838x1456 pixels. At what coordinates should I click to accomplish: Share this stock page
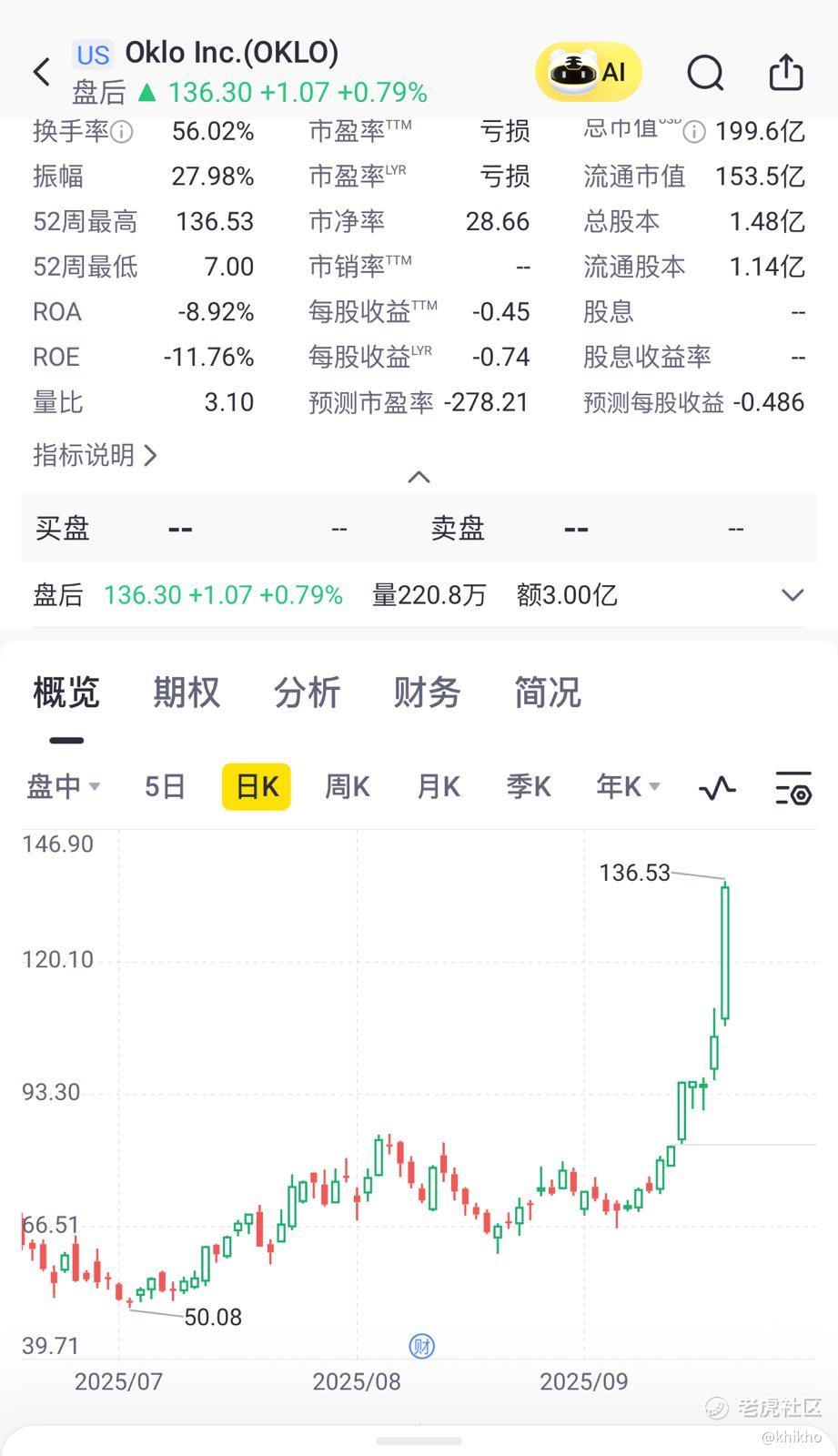(x=786, y=72)
